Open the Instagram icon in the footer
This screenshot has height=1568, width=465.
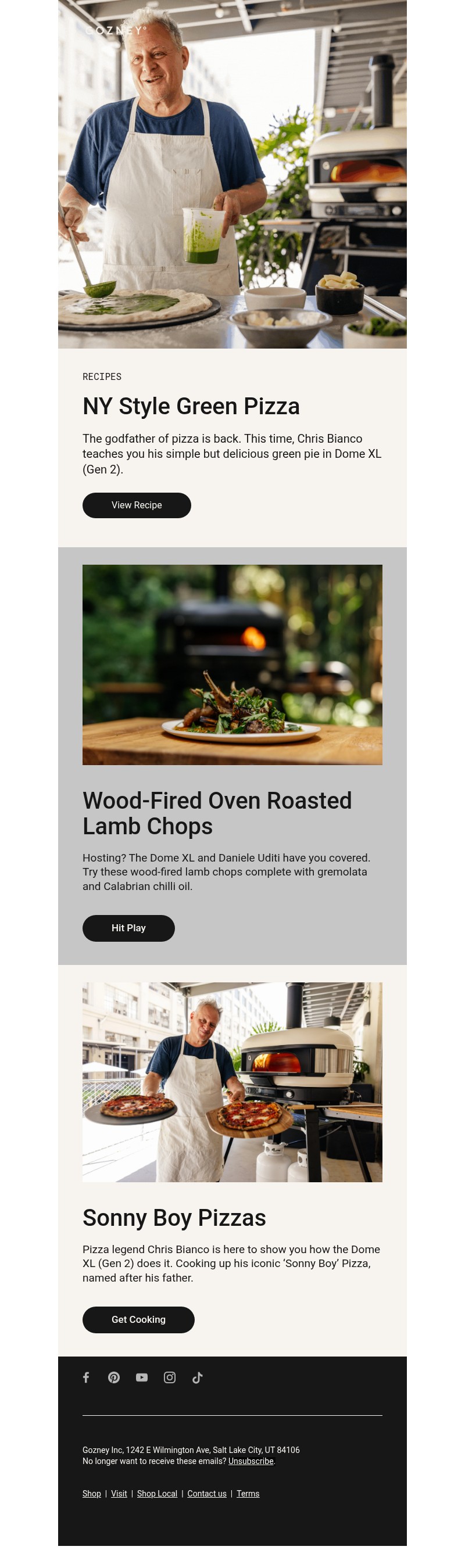tap(170, 1377)
